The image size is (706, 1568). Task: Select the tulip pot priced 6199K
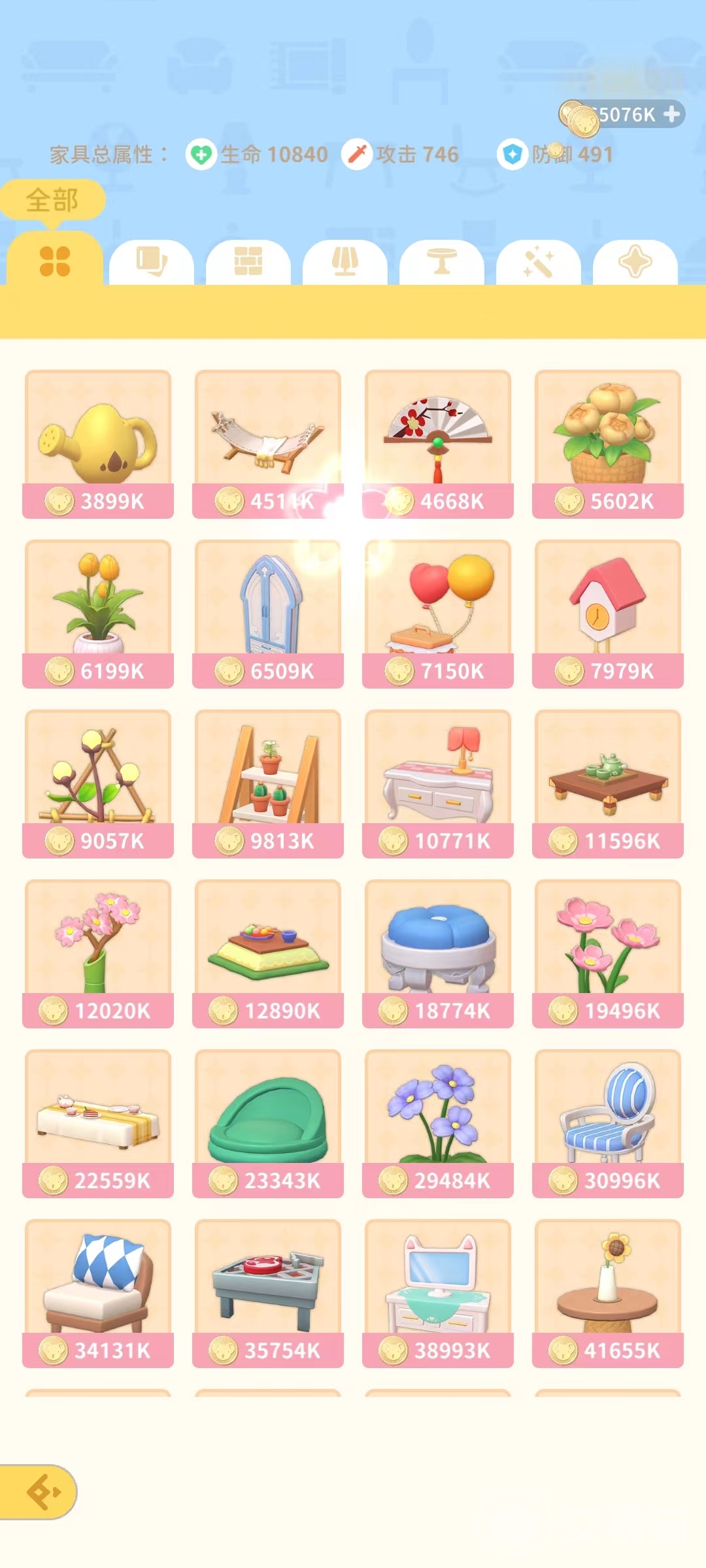click(x=98, y=614)
